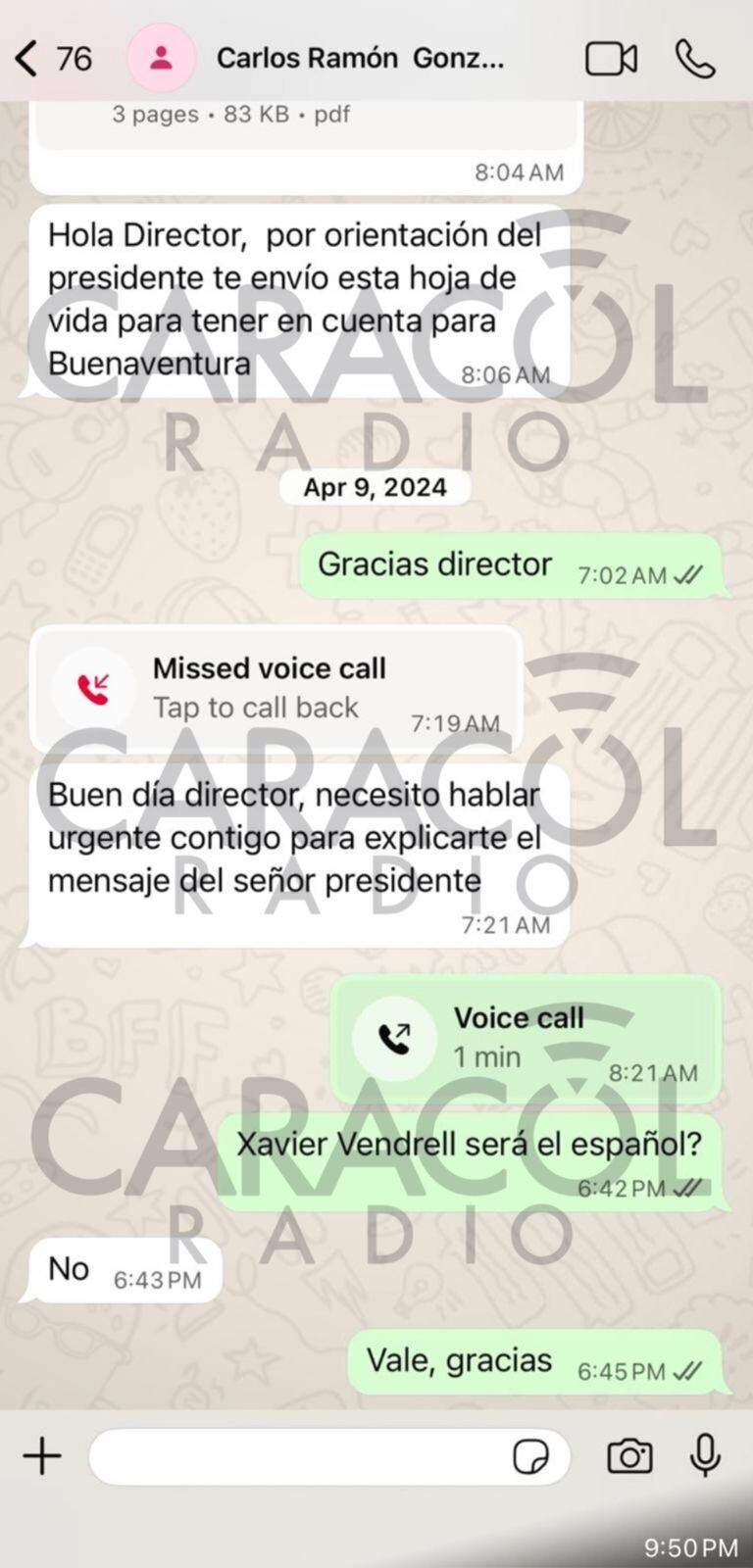The image size is (753, 1568).
Task: Call back from the missed voice call
Action: tap(276, 688)
